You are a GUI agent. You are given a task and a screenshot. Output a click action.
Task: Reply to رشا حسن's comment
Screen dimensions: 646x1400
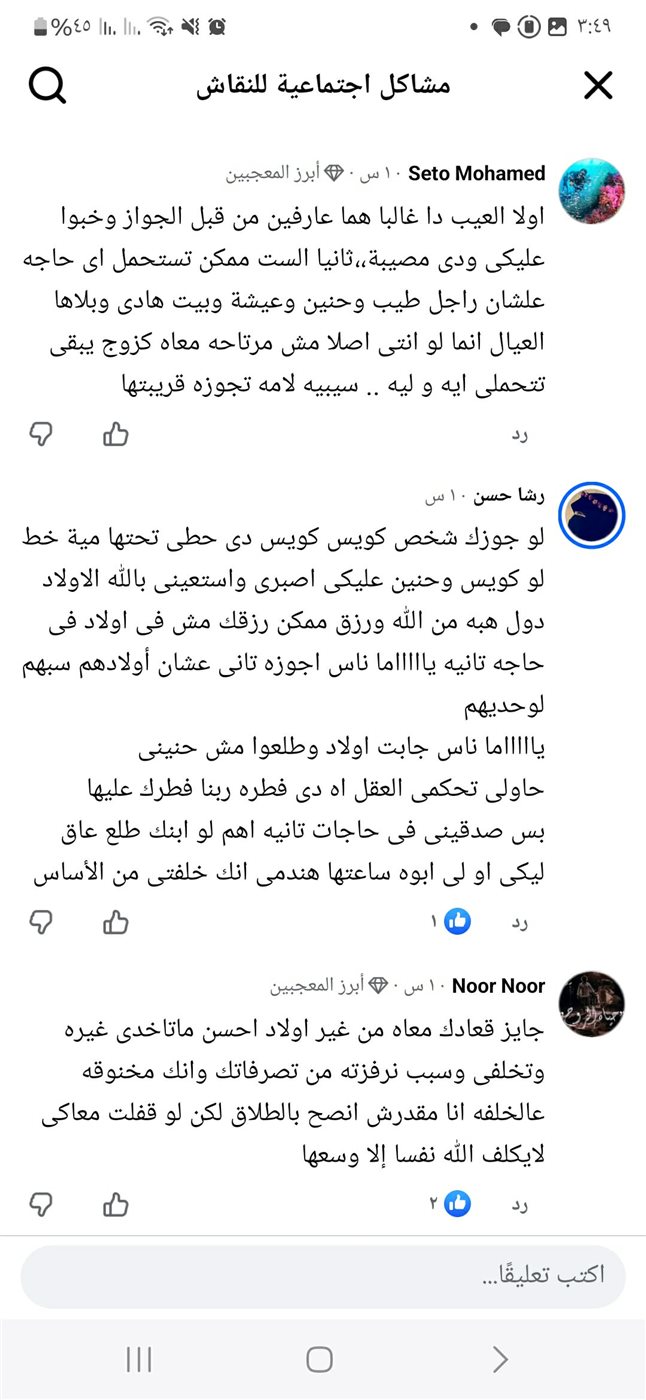tap(519, 921)
